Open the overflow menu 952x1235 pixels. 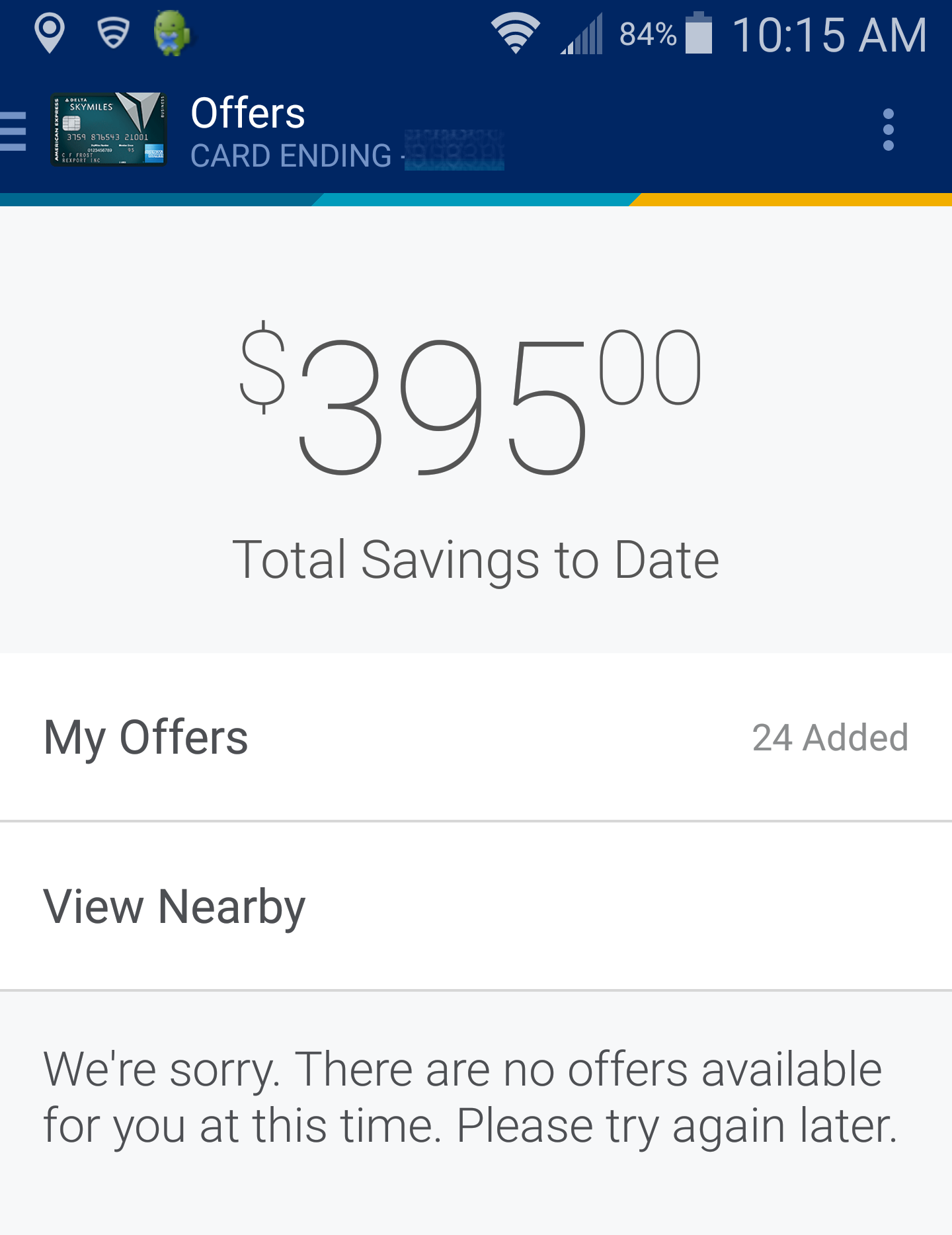pyautogui.click(x=888, y=130)
